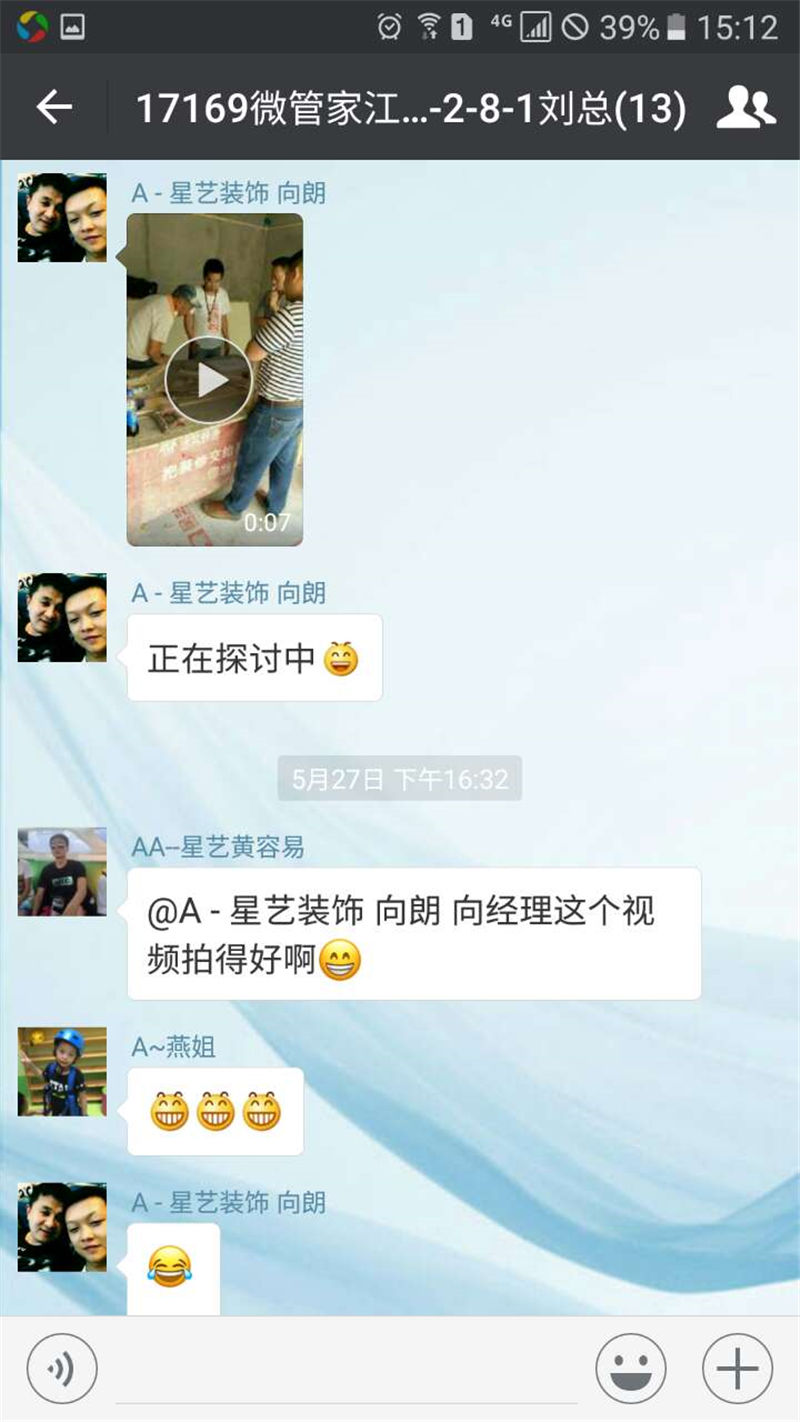This screenshot has height=1422, width=800.
Task: Open the plus attachments menu
Action: [x=738, y=1369]
